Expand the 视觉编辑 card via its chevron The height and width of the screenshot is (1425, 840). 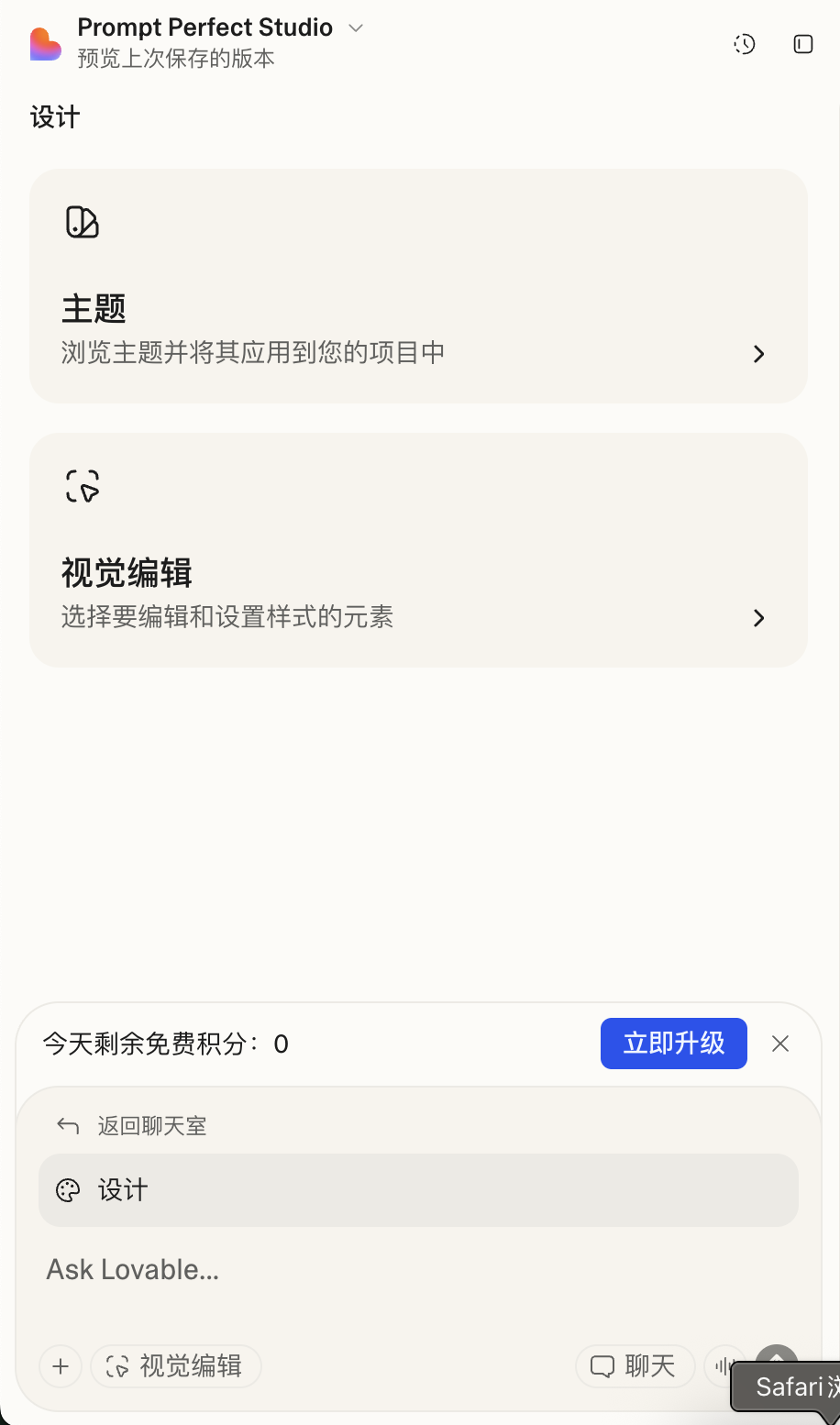(758, 617)
